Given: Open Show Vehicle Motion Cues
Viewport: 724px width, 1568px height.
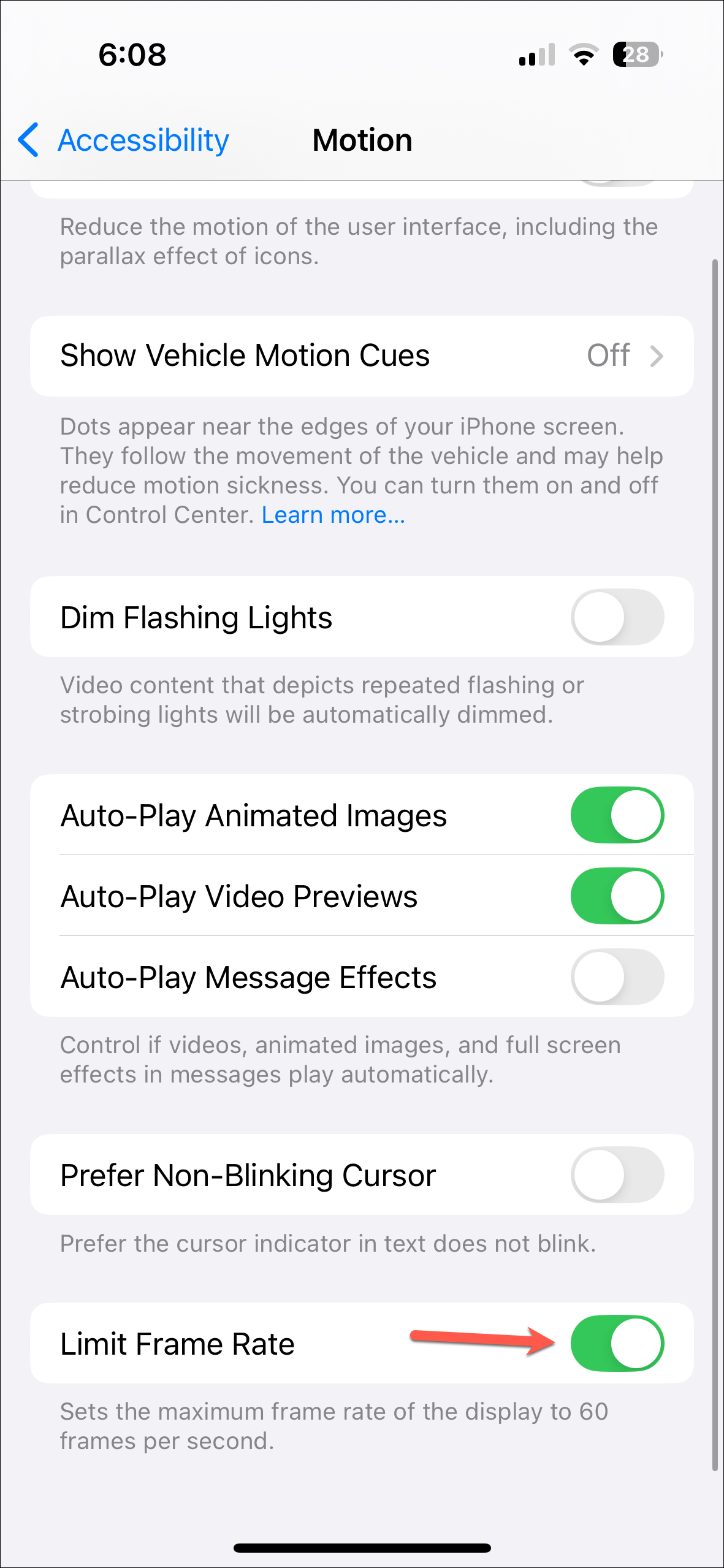Looking at the screenshot, I should (x=362, y=356).
